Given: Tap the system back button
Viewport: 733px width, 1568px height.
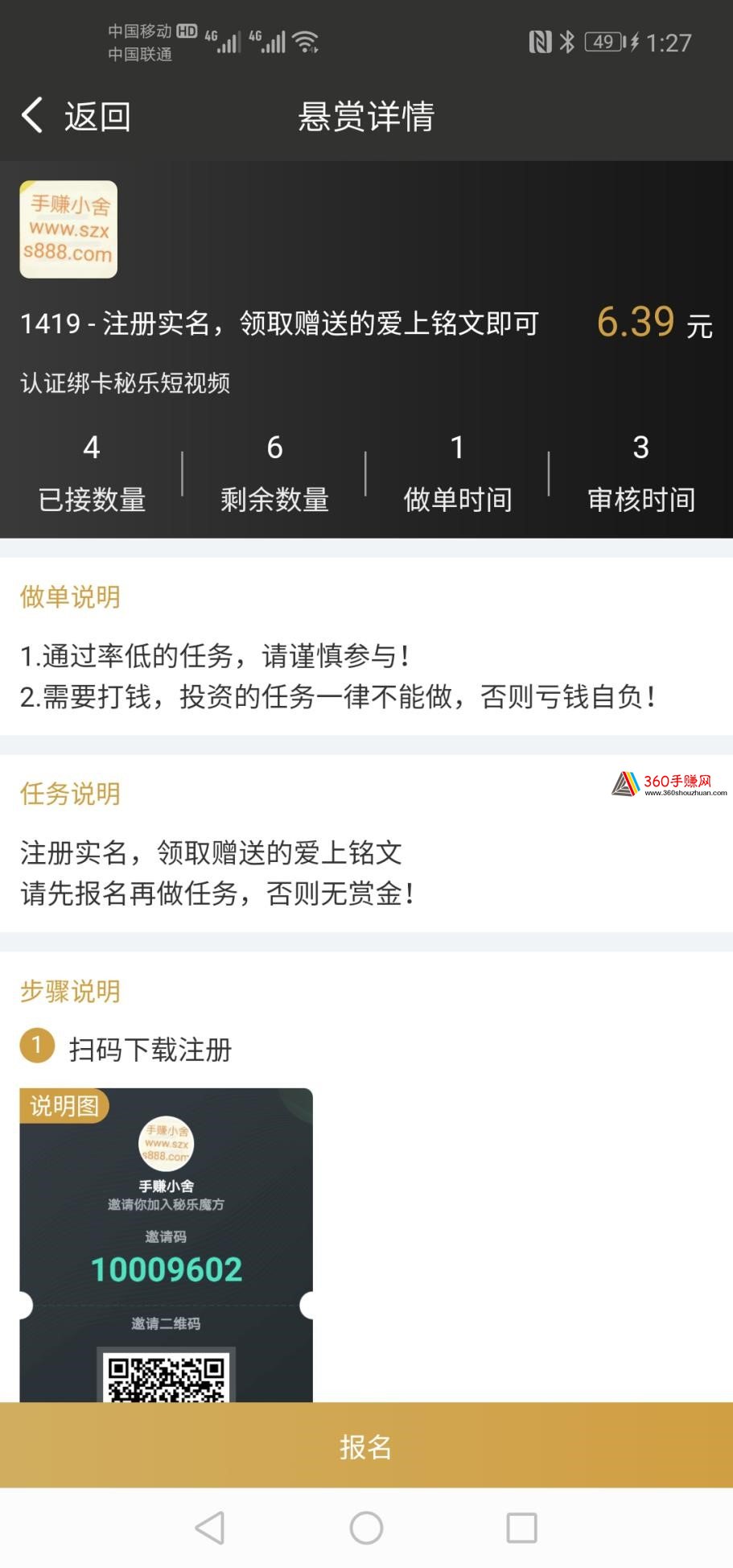Looking at the screenshot, I should (210, 1528).
